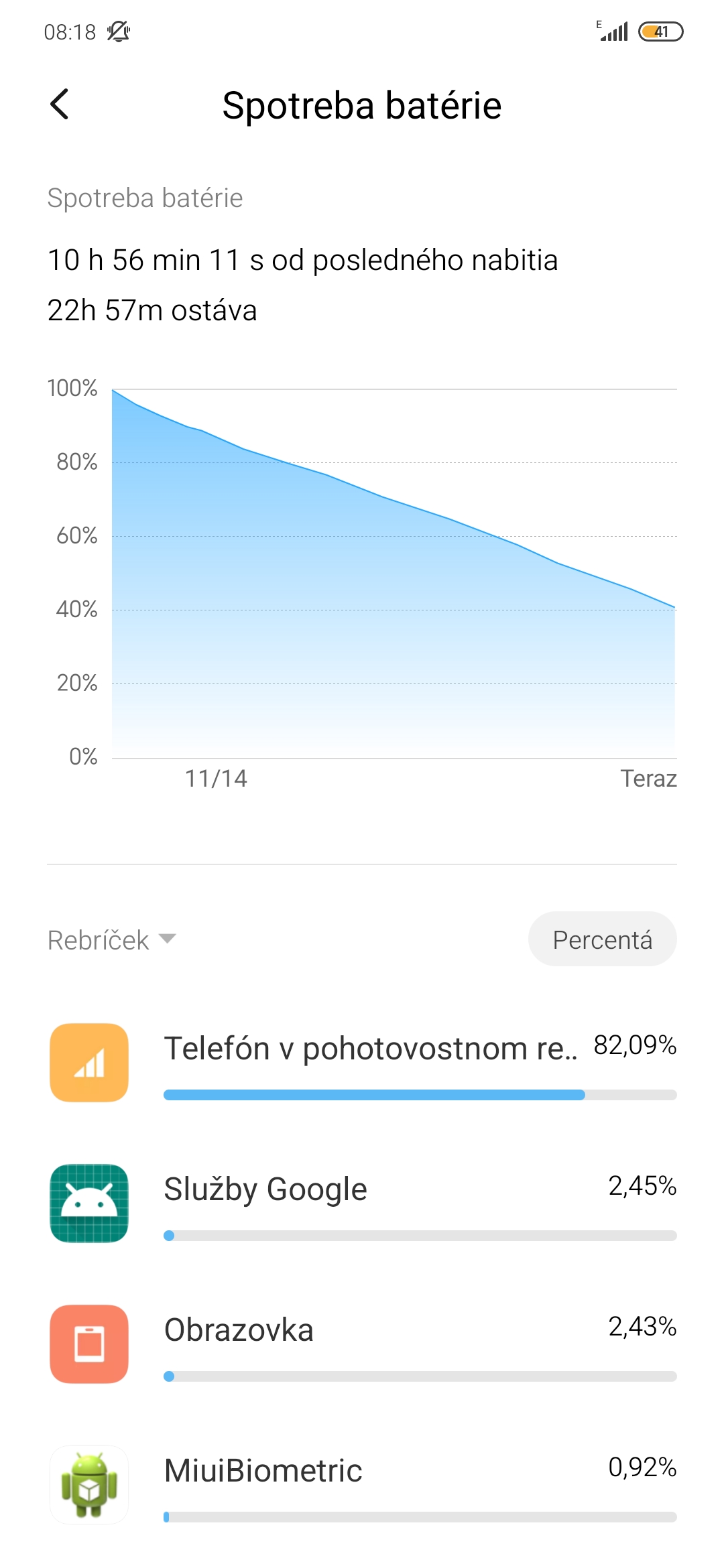Select the MiuiBiometric entry
This screenshot has height=1568, width=724.
tap(362, 1484)
